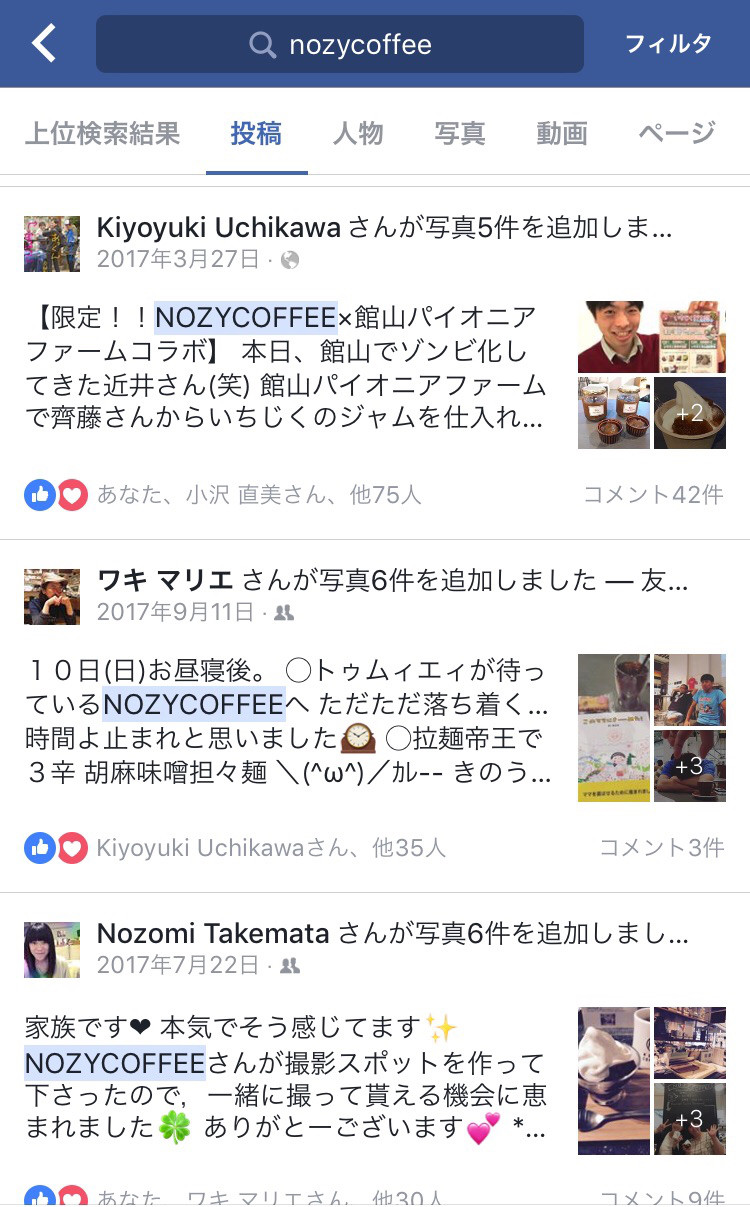
Task: Open Nozomi Takemata's profile from post header
Action: [213, 934]
